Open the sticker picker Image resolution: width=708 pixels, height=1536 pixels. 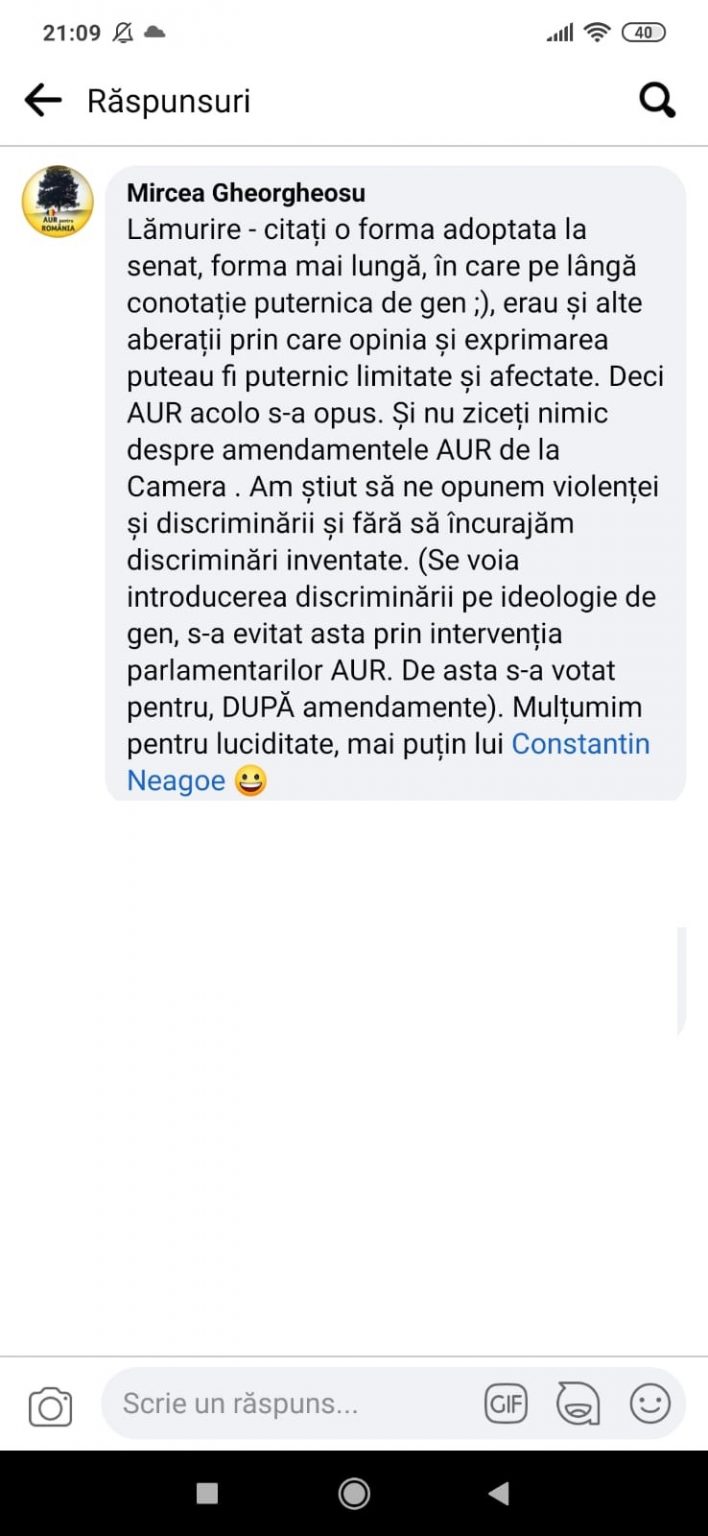click(578, 1404)
